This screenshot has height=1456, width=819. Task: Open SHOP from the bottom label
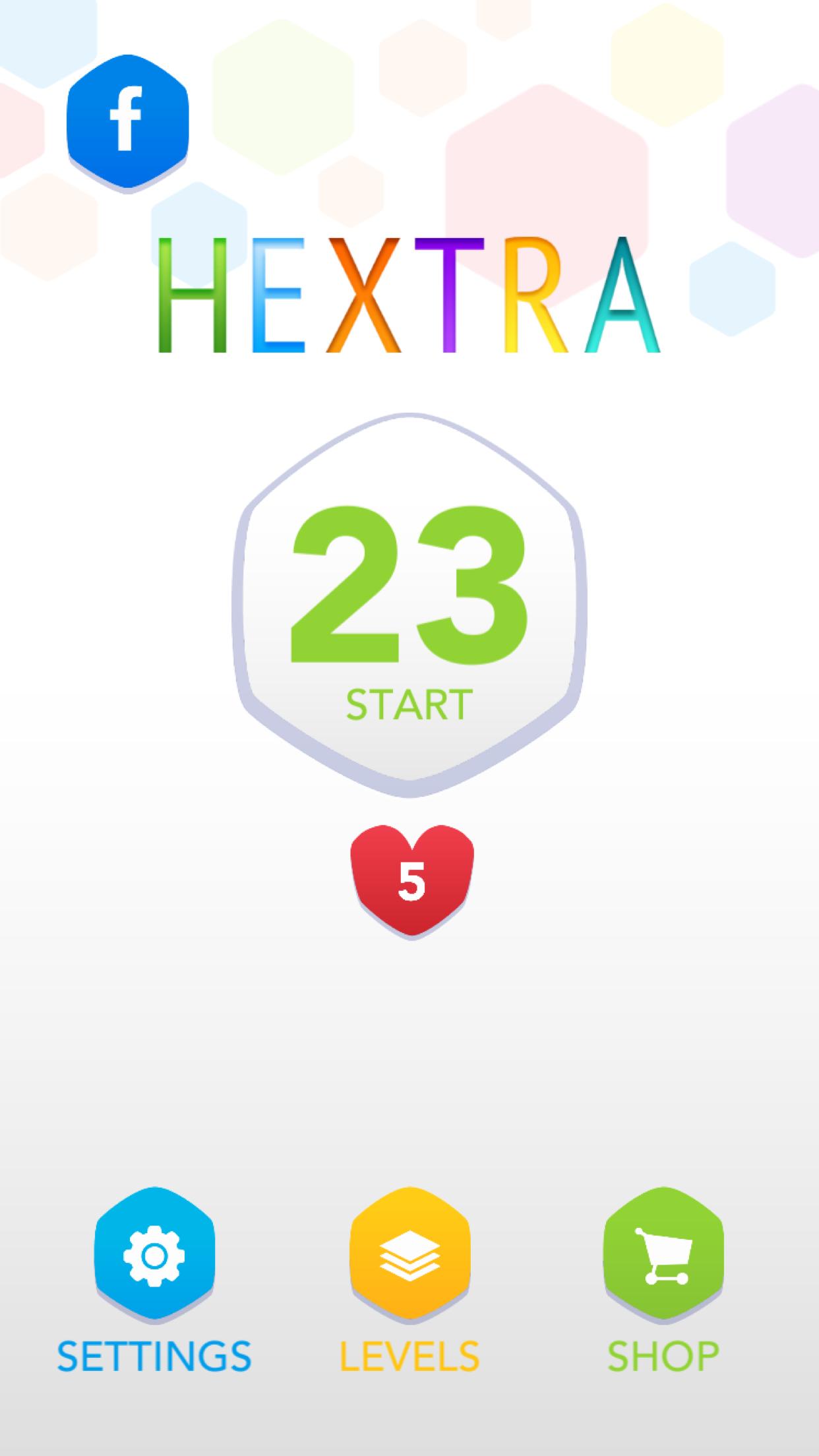click(x=663, y=1357)
